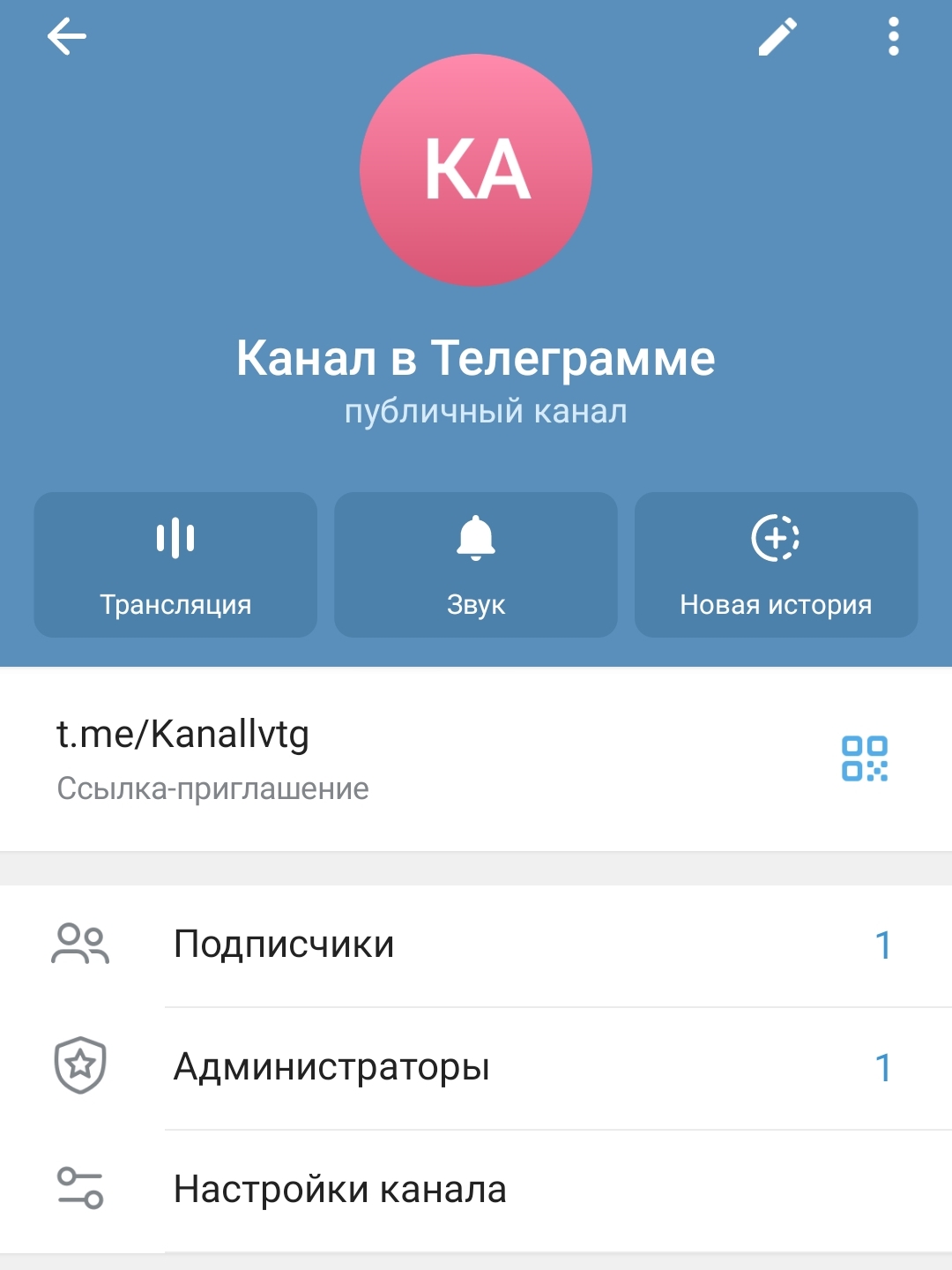Open Настройки канала
This screenshot has width=952, height=1270.
pos(476,1190)
